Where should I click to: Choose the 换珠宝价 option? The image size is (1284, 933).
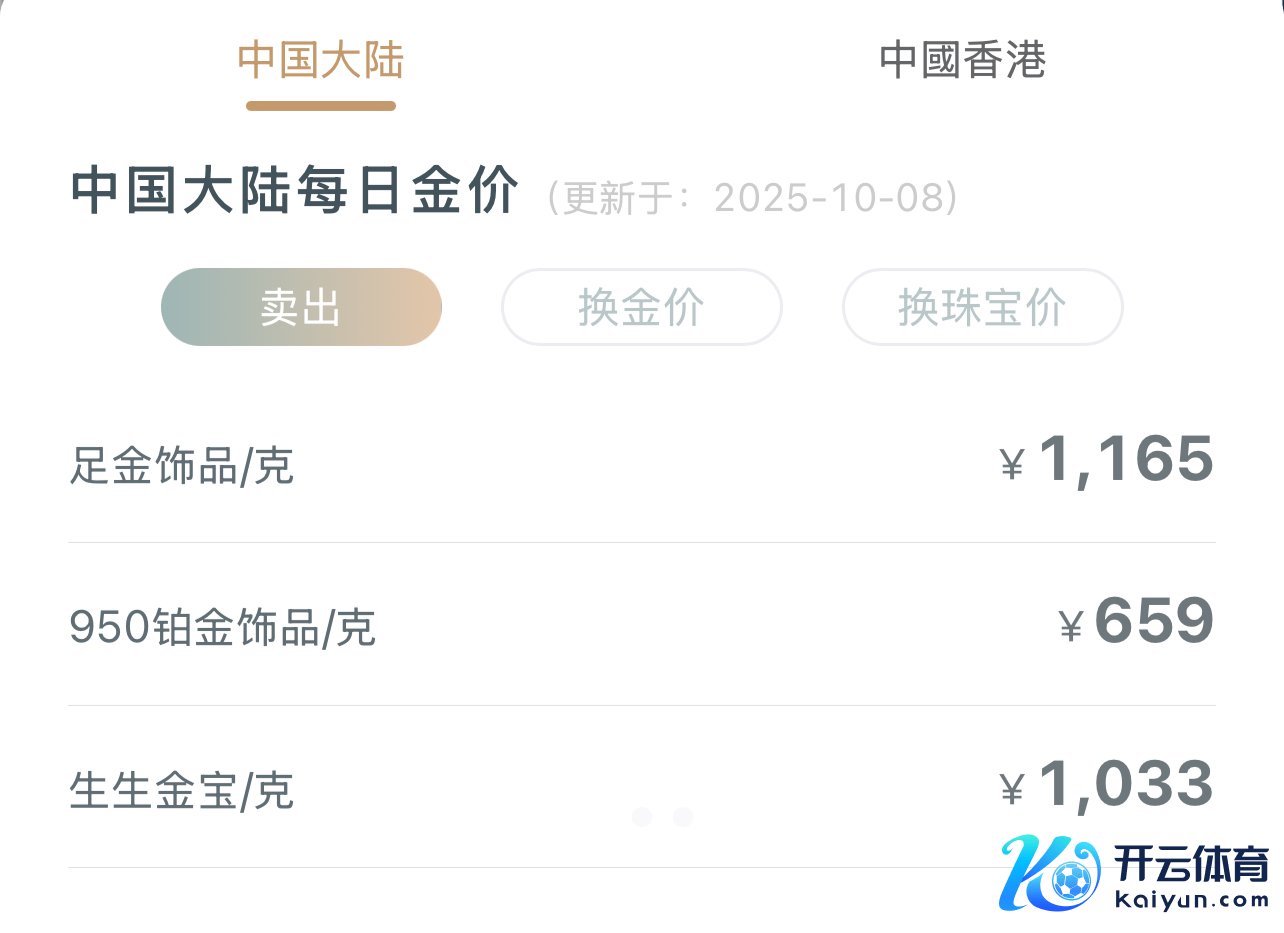(x=982, y=307)
